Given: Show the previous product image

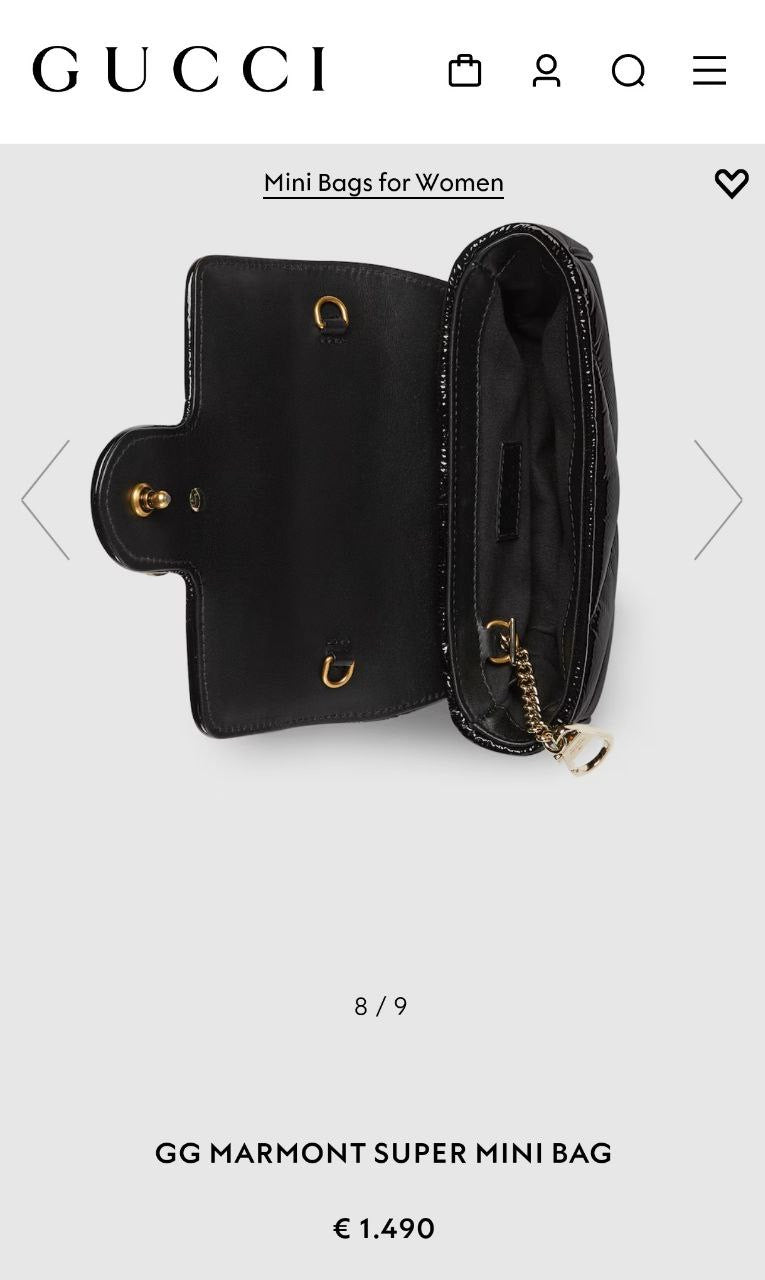Looking at the screenshot, I should (46, 499).
